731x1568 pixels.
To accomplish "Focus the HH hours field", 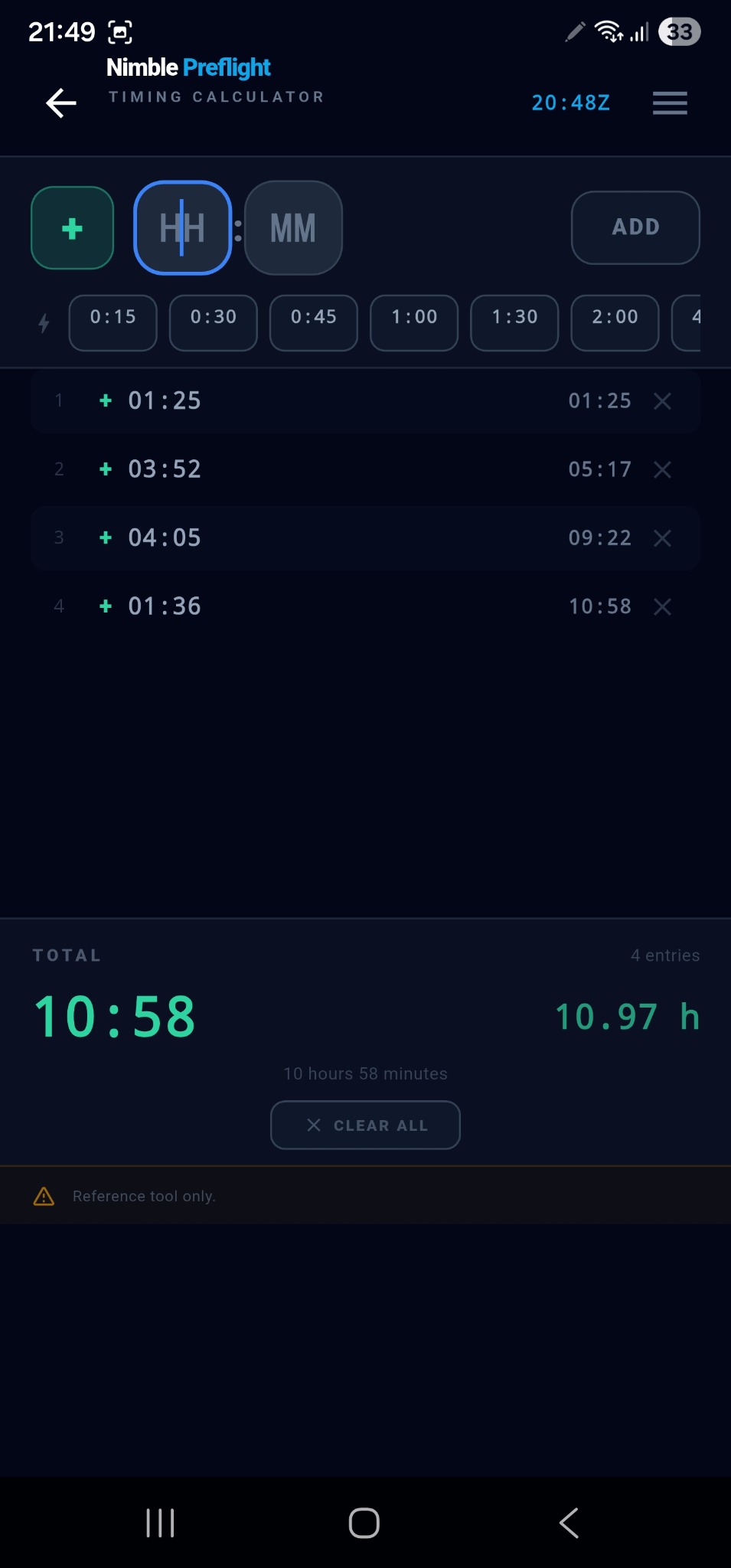I will (x=183, y=228).
